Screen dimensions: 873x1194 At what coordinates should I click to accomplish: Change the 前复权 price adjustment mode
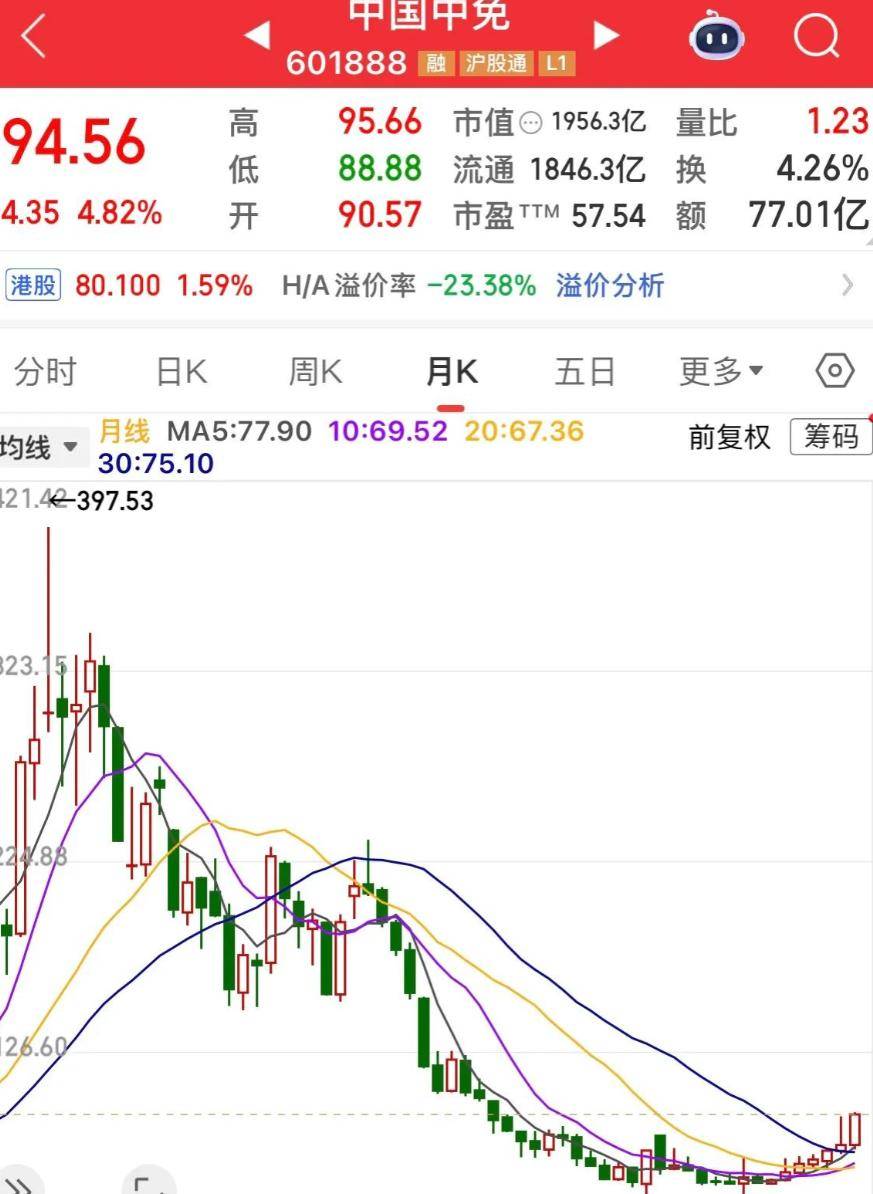coord(730,437)
